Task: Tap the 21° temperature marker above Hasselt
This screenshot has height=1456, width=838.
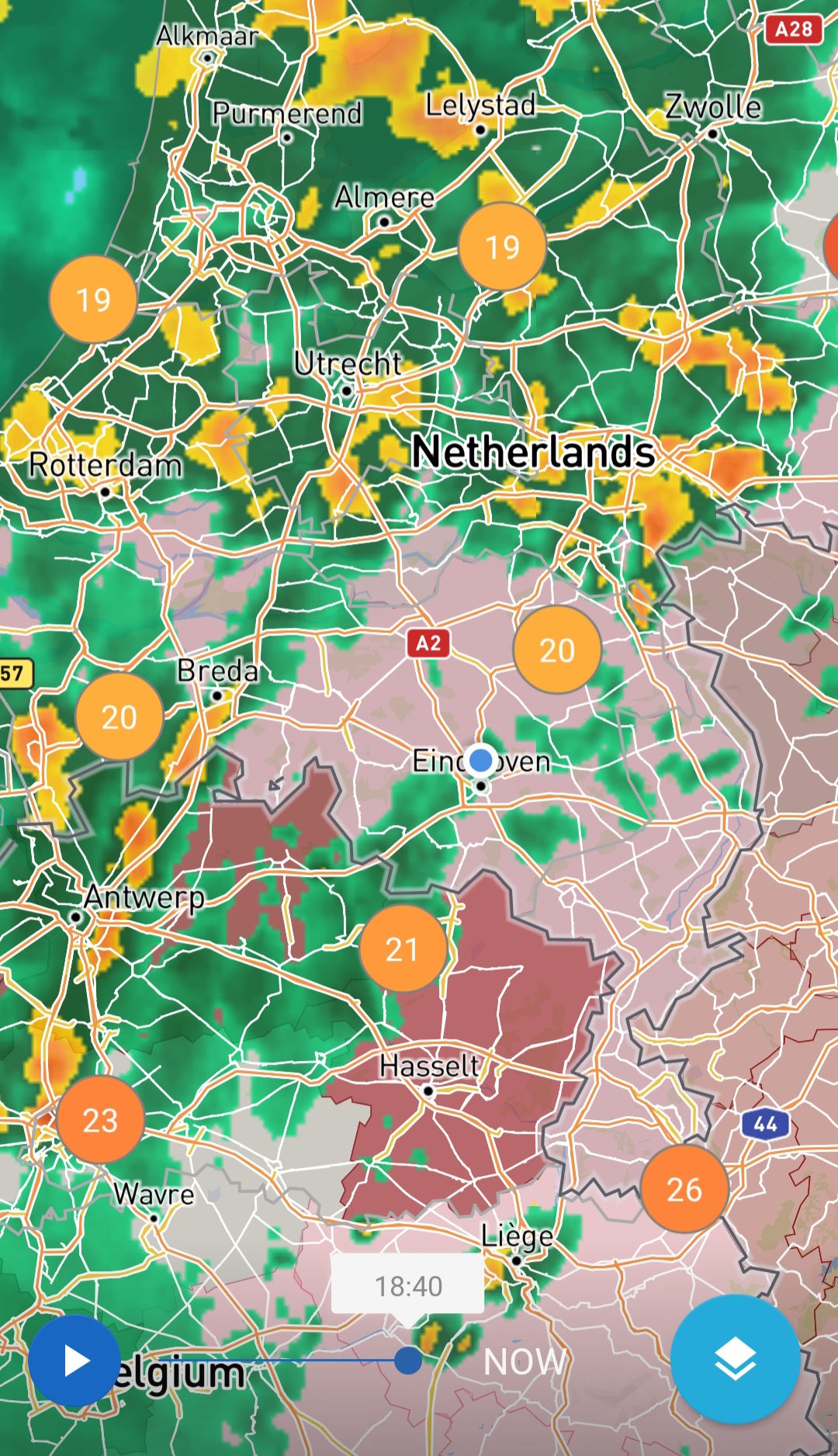Action: tap(402, 948)
